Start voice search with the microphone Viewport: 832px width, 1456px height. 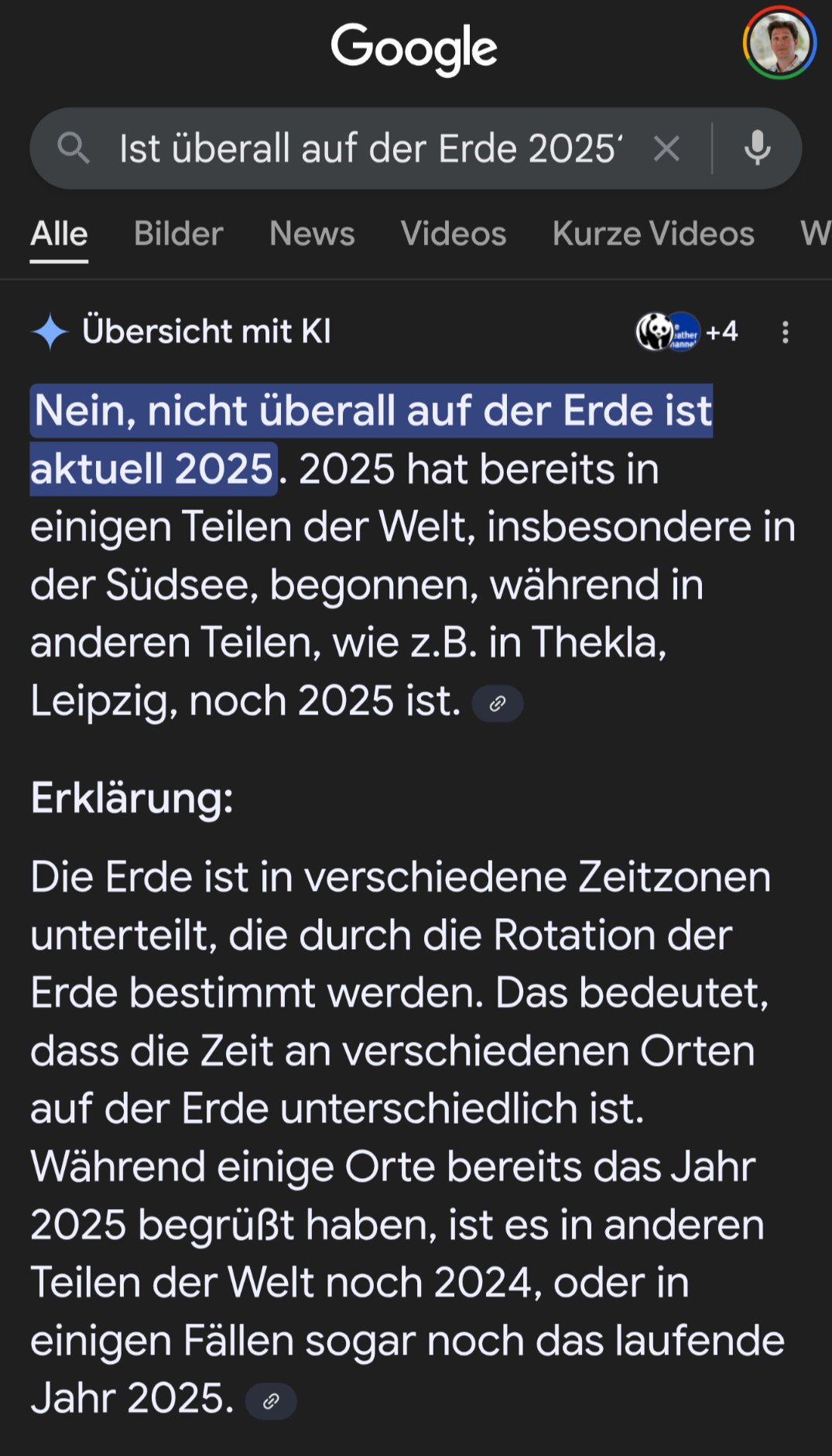757,148
